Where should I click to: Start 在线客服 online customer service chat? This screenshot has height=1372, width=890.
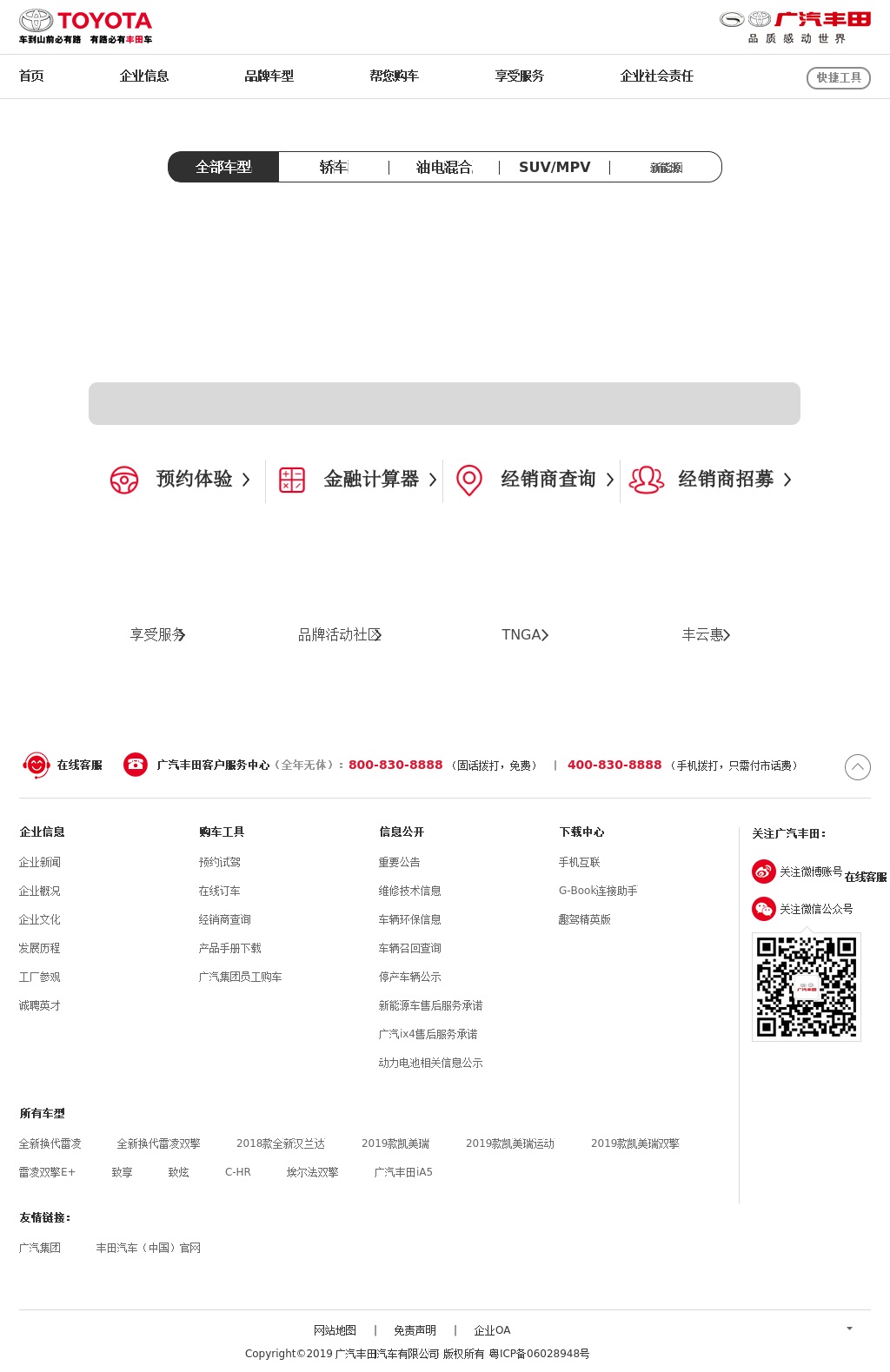63,766
